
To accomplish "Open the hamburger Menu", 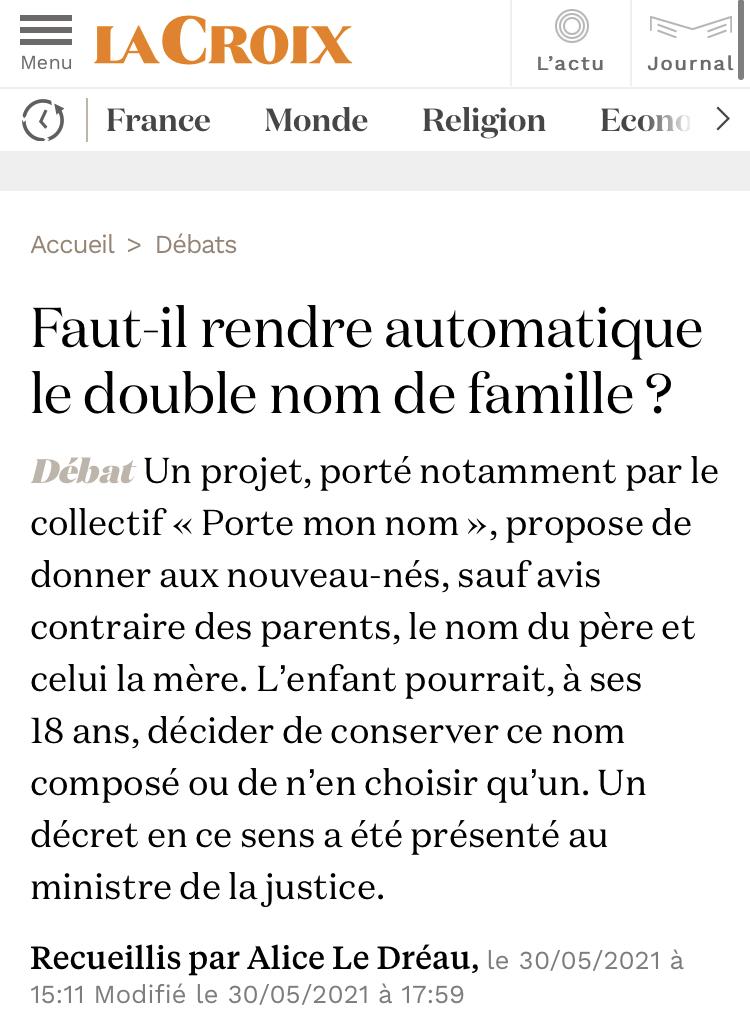I will click(46, 43).
